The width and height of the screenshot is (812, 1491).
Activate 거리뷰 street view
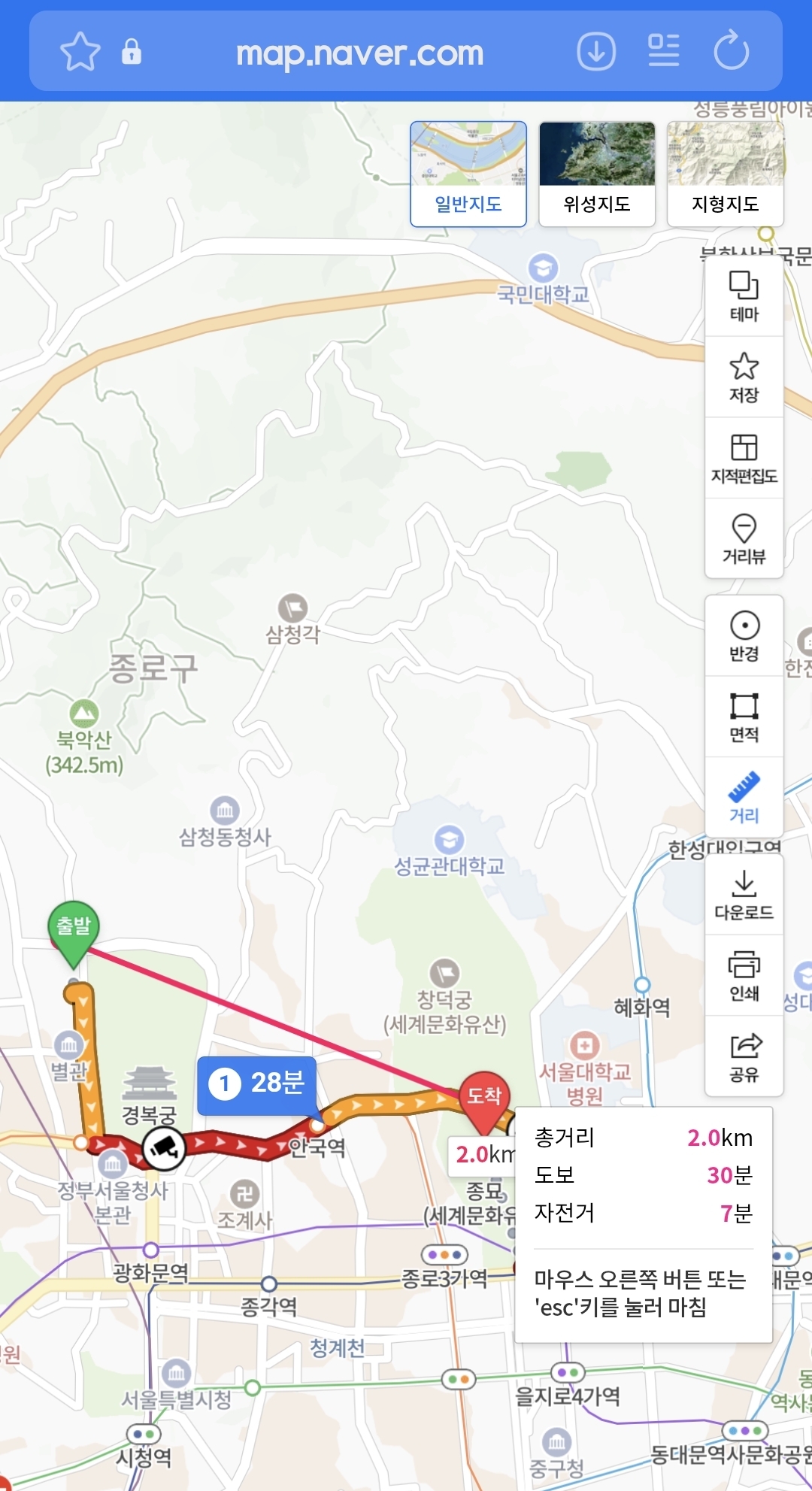744,538
